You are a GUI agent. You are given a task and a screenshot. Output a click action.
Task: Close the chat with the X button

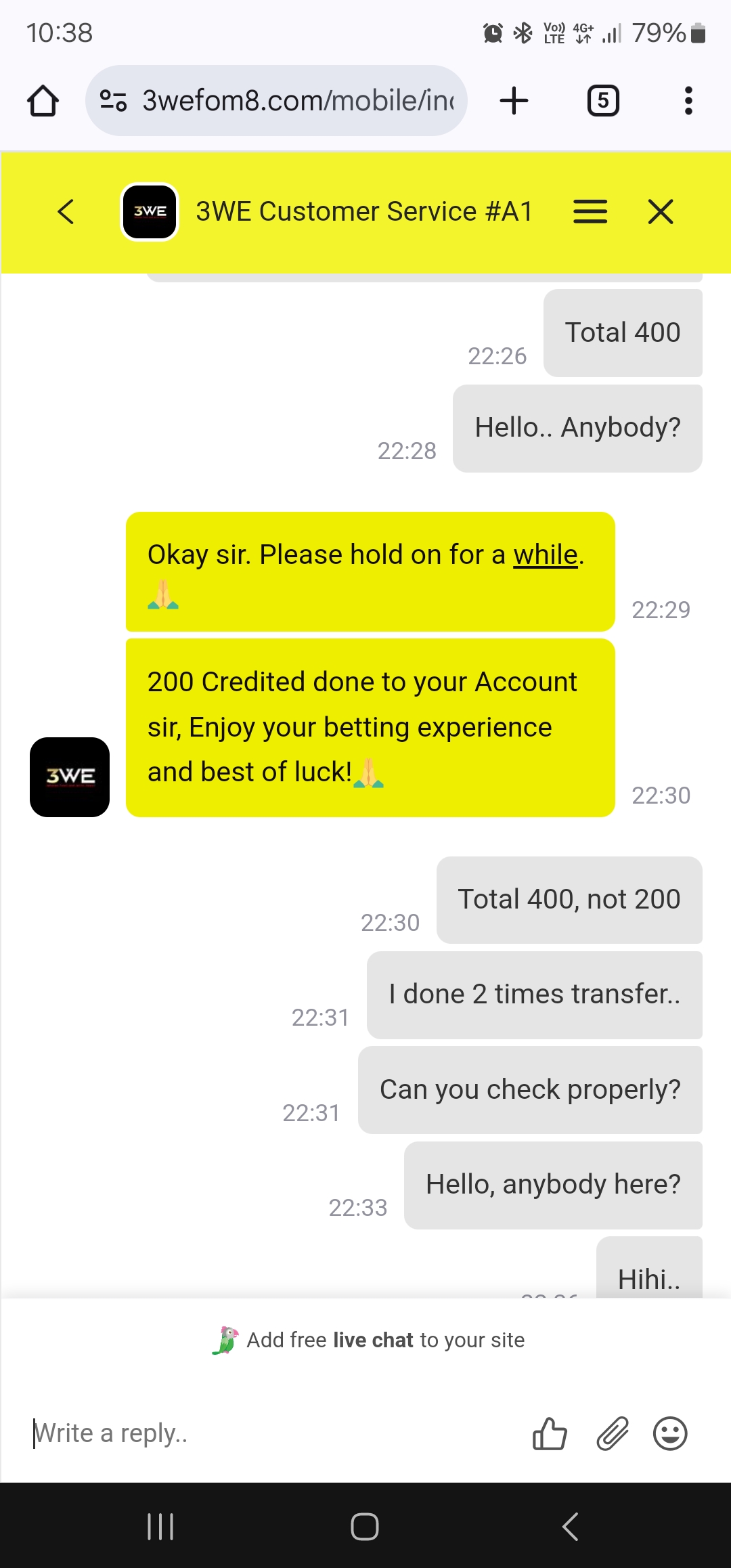[x=661, y=211]
